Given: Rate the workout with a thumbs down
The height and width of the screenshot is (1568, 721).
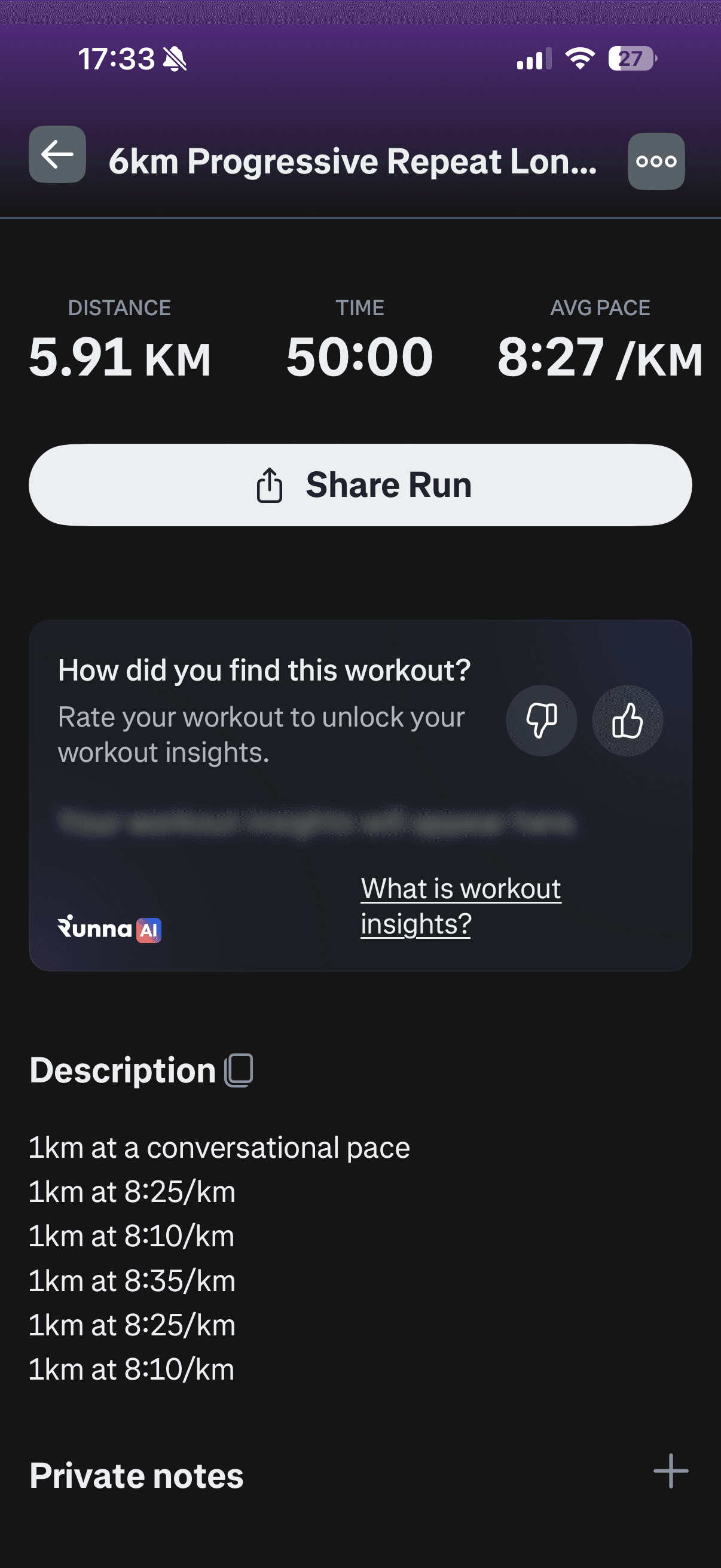Looking at the screenshot, I should tap(542, 720).
